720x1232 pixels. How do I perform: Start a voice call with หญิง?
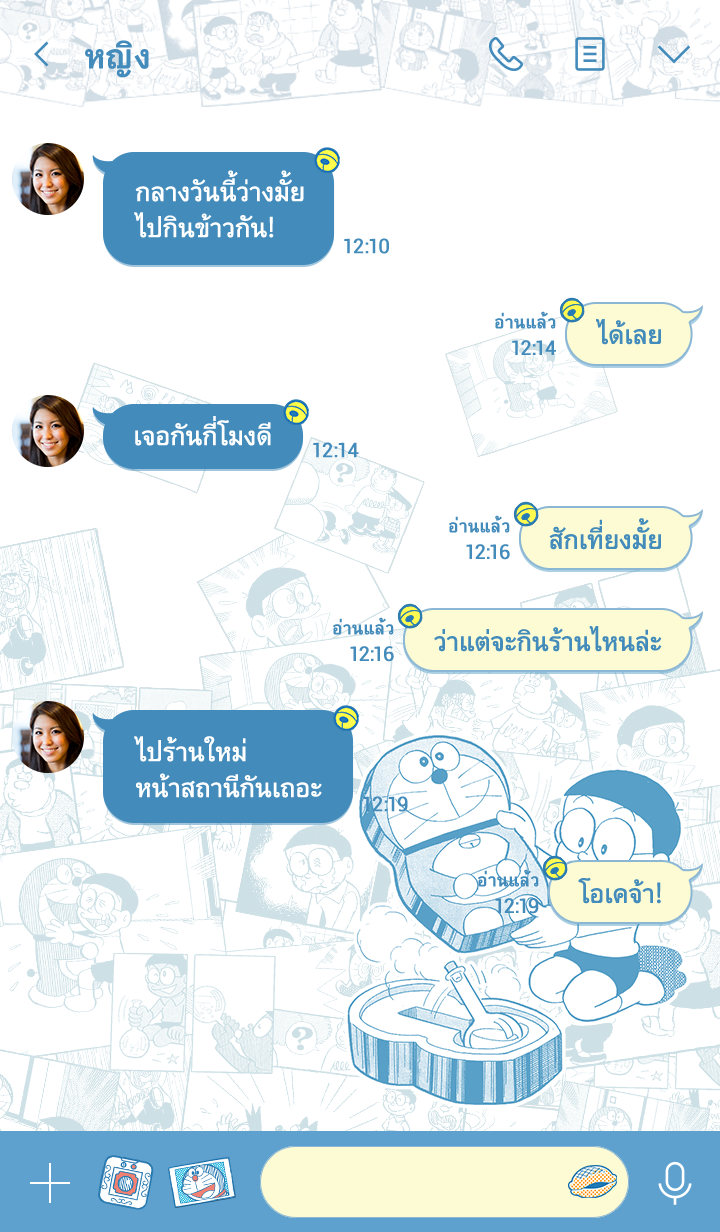click(505, 54)
